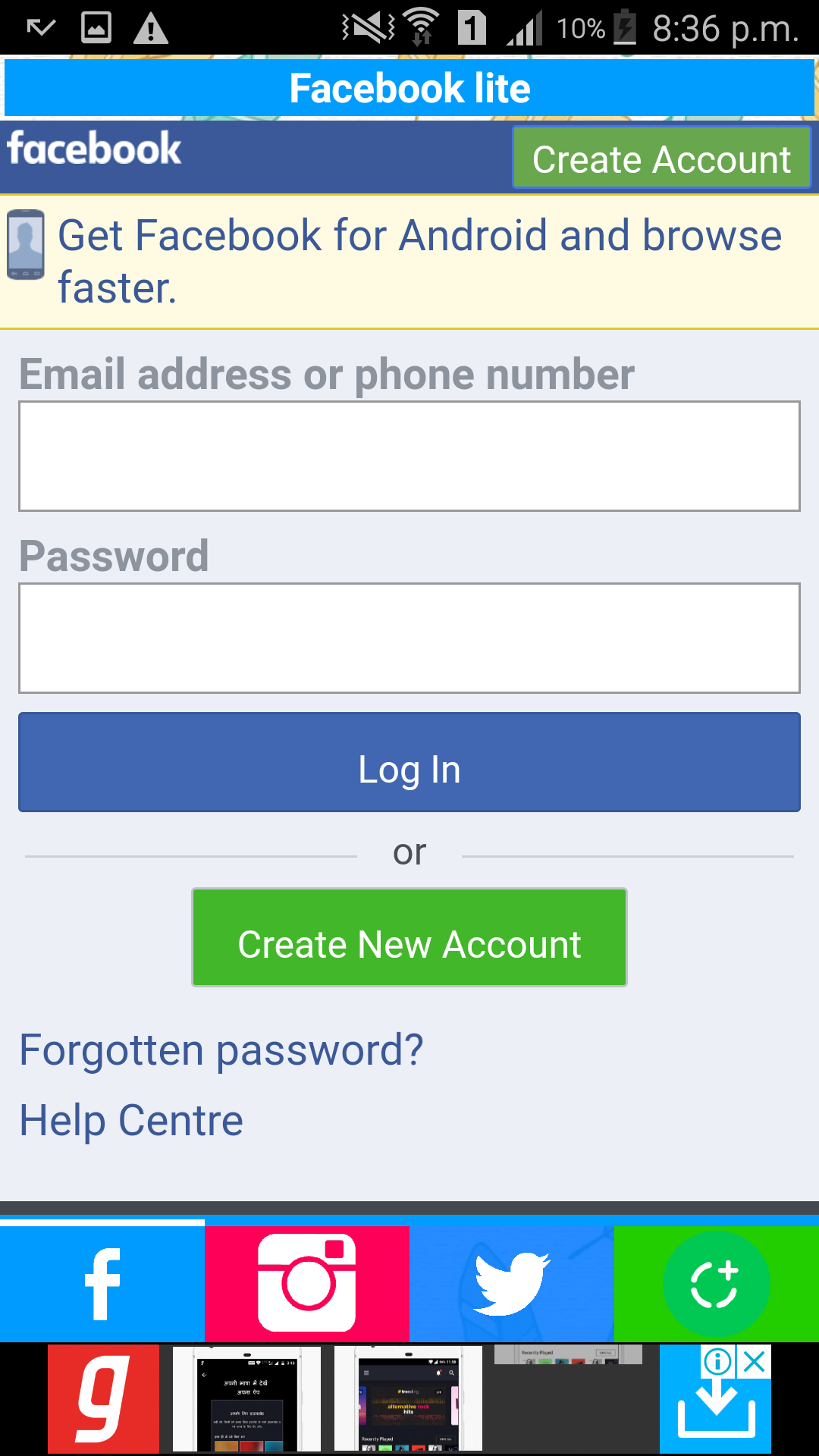Open the Help Centre link
Viewport: 819px width, 1456px height.
[x=131, y=1121]
